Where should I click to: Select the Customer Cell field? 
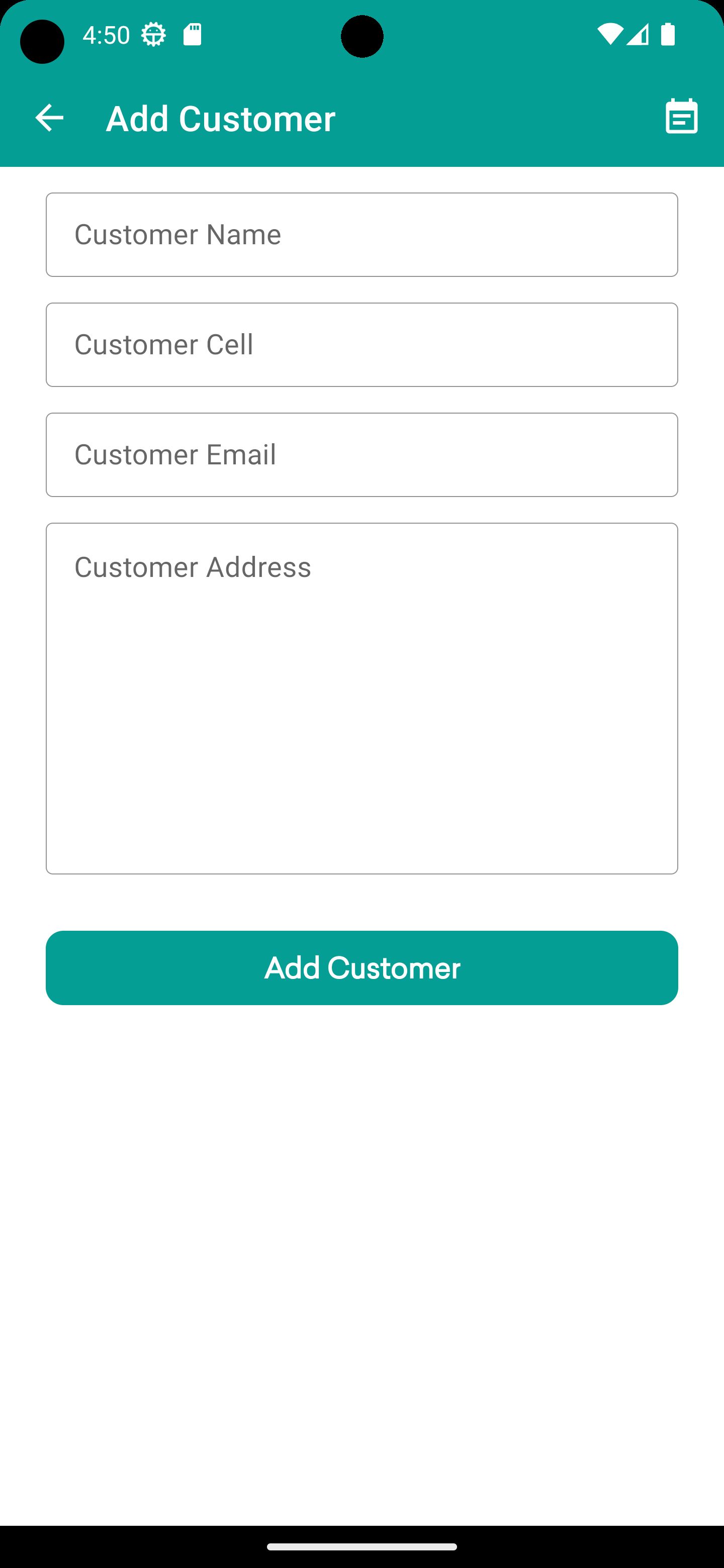[x=361, y=345]
